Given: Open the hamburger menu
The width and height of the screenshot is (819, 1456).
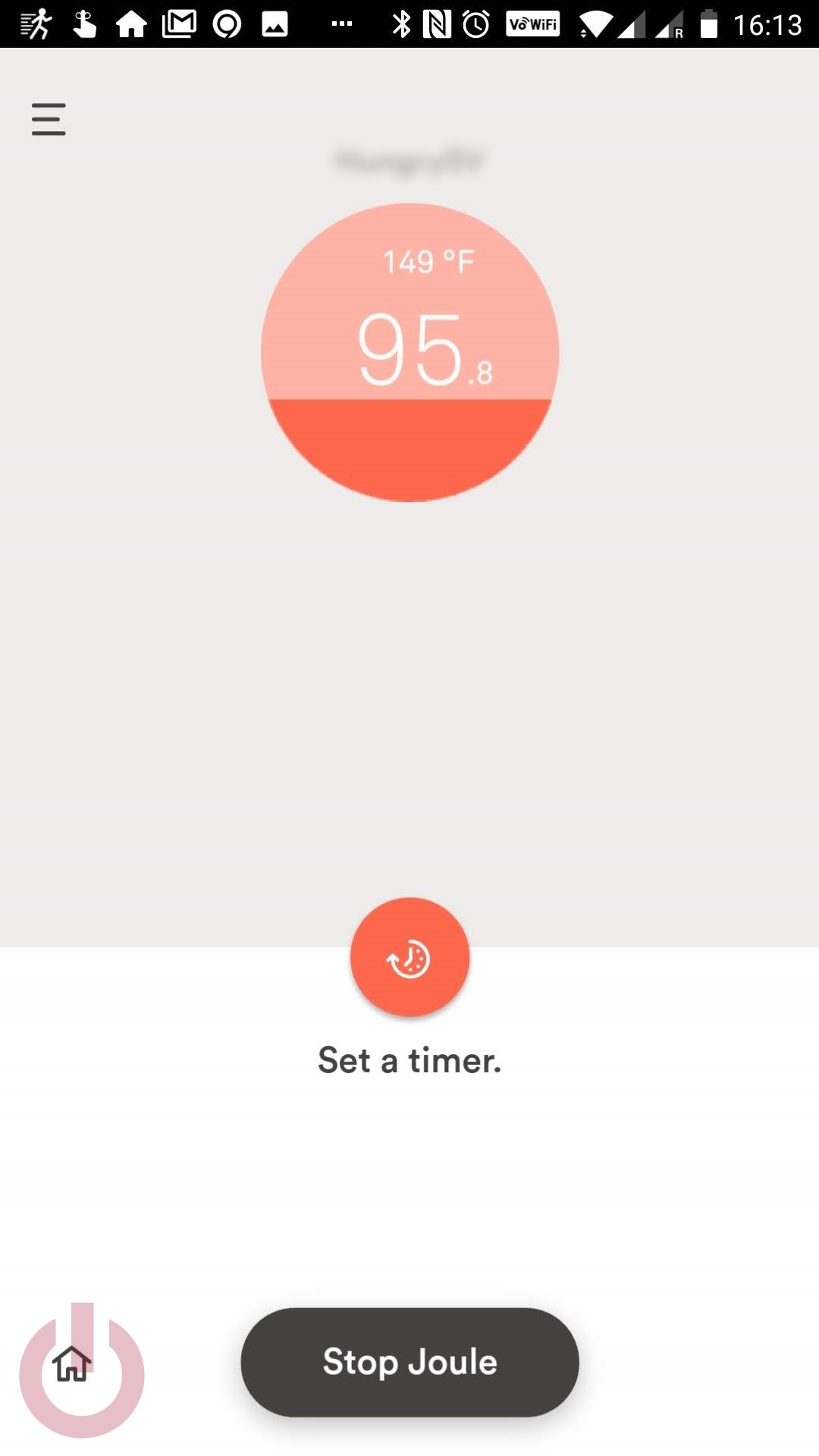Looking at the screenshot, I should coord(49,120).
